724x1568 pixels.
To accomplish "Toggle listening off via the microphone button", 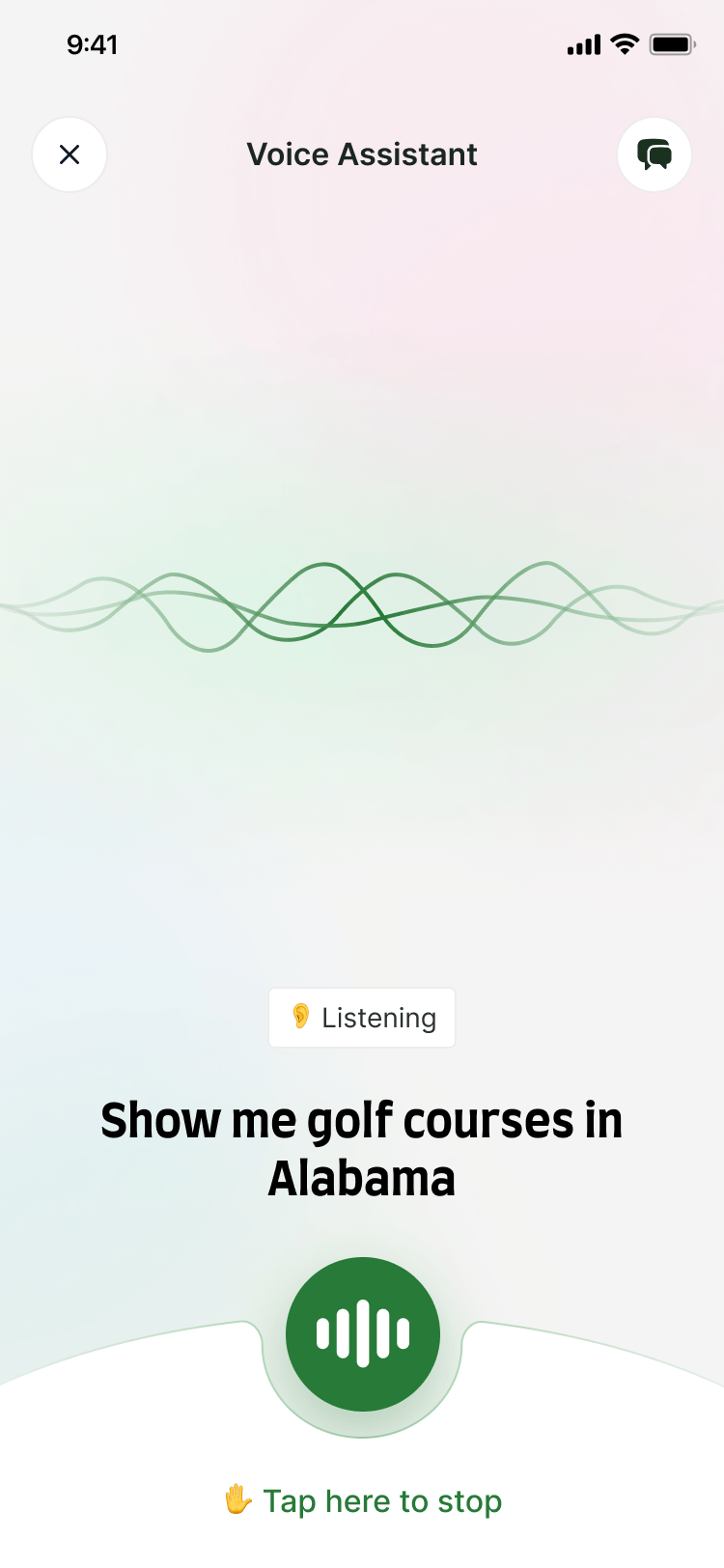I will pyautogui.click(x=362, y=1332).
